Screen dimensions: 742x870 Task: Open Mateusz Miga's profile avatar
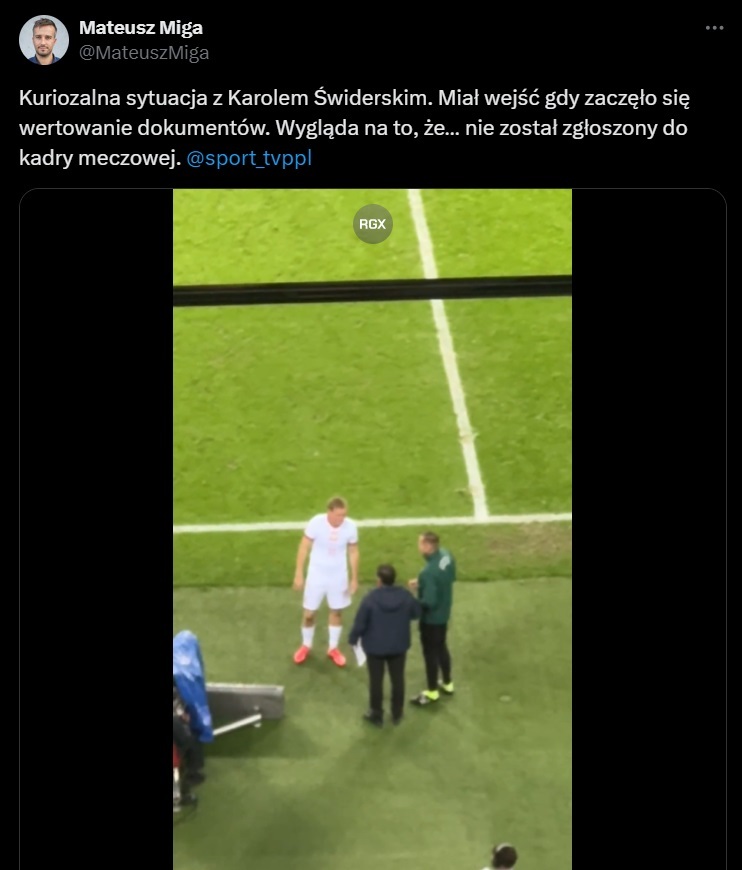pos(44,40)
